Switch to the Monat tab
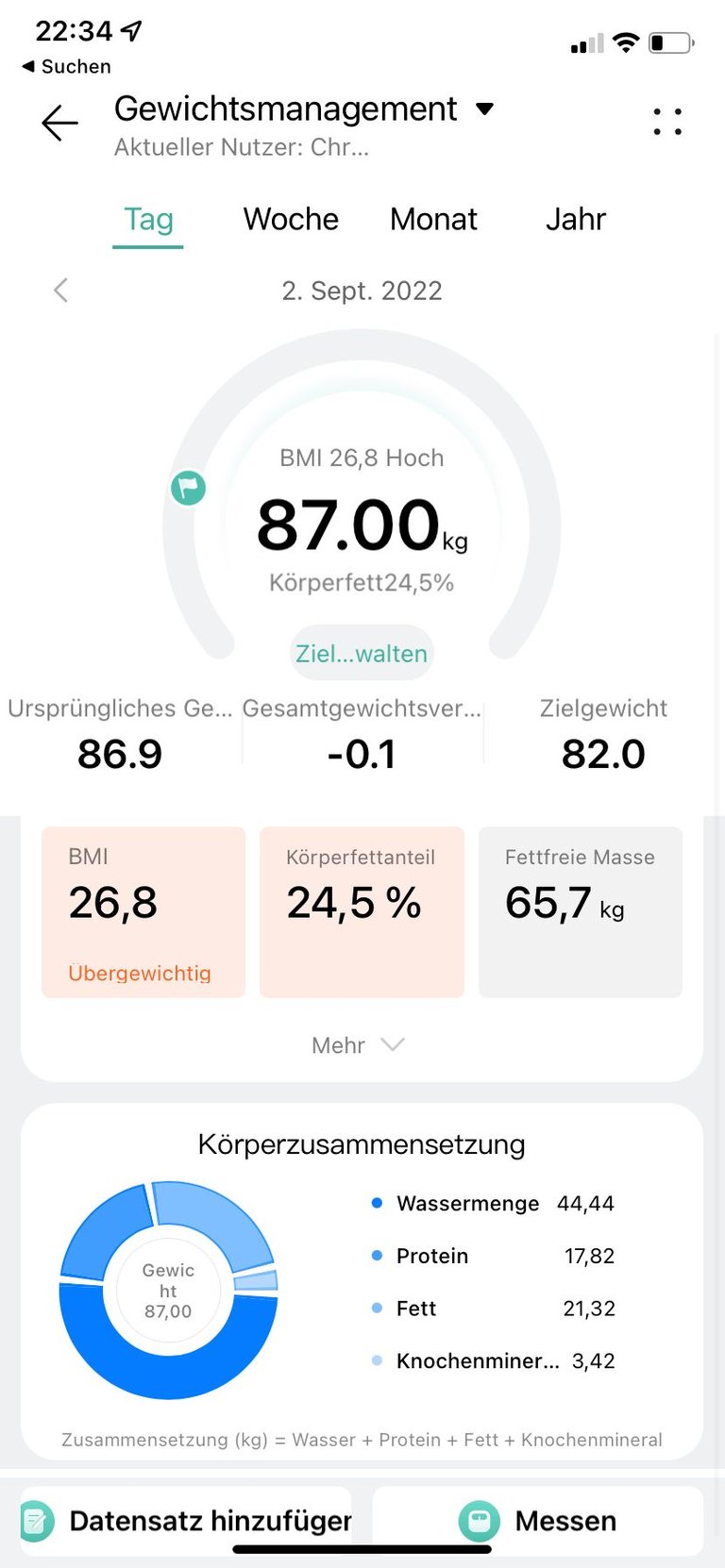Image resolution: width=725 pixels, height=1568 pixels. tap(433, 220)
